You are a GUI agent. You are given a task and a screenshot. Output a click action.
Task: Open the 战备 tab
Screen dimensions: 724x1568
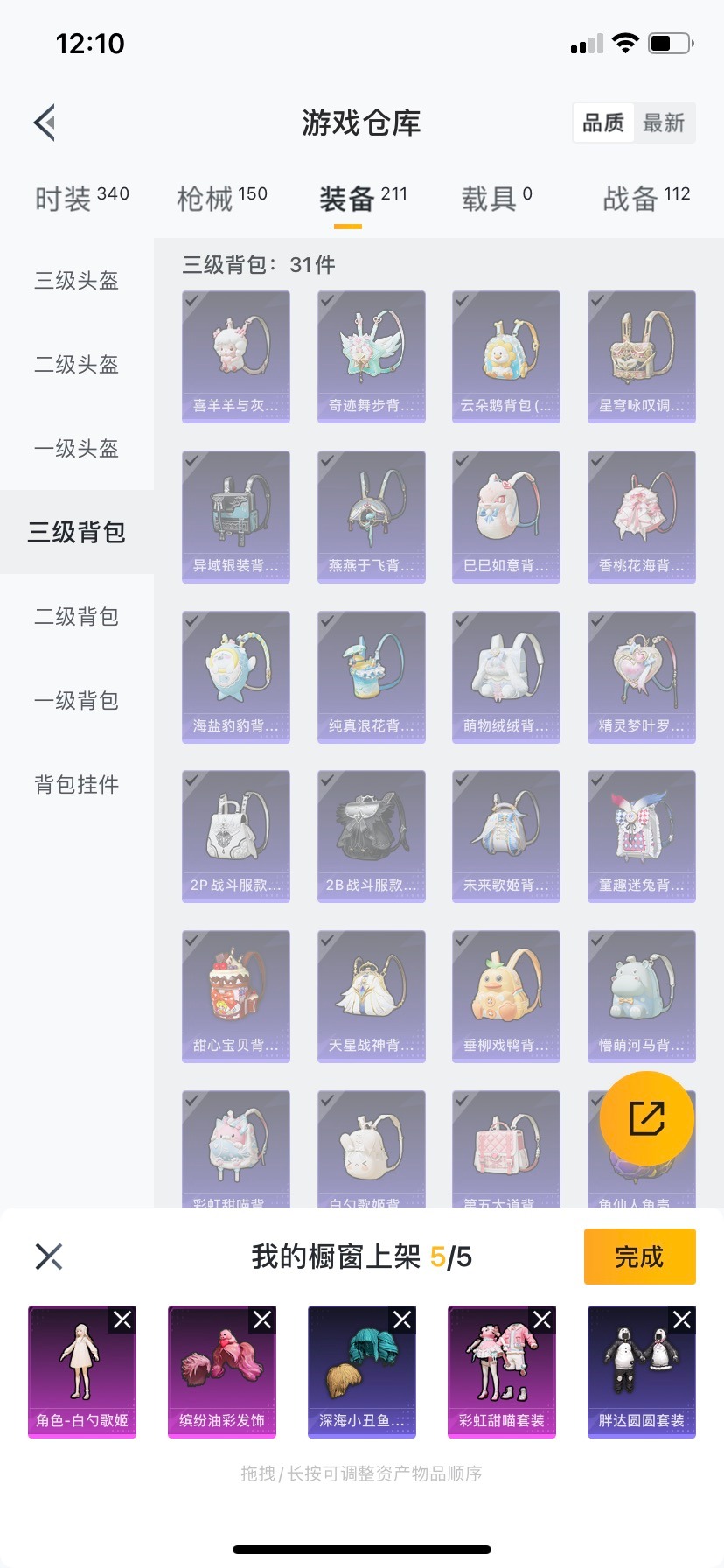(645, 199)
